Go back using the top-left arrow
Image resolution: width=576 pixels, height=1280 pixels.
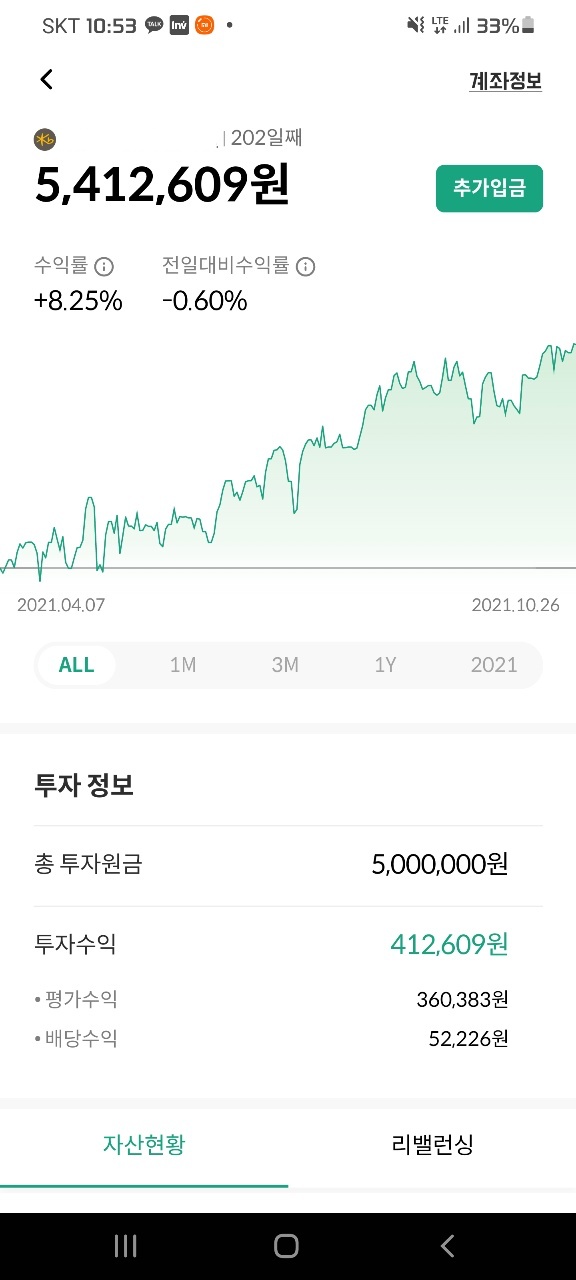click(46, 80)
